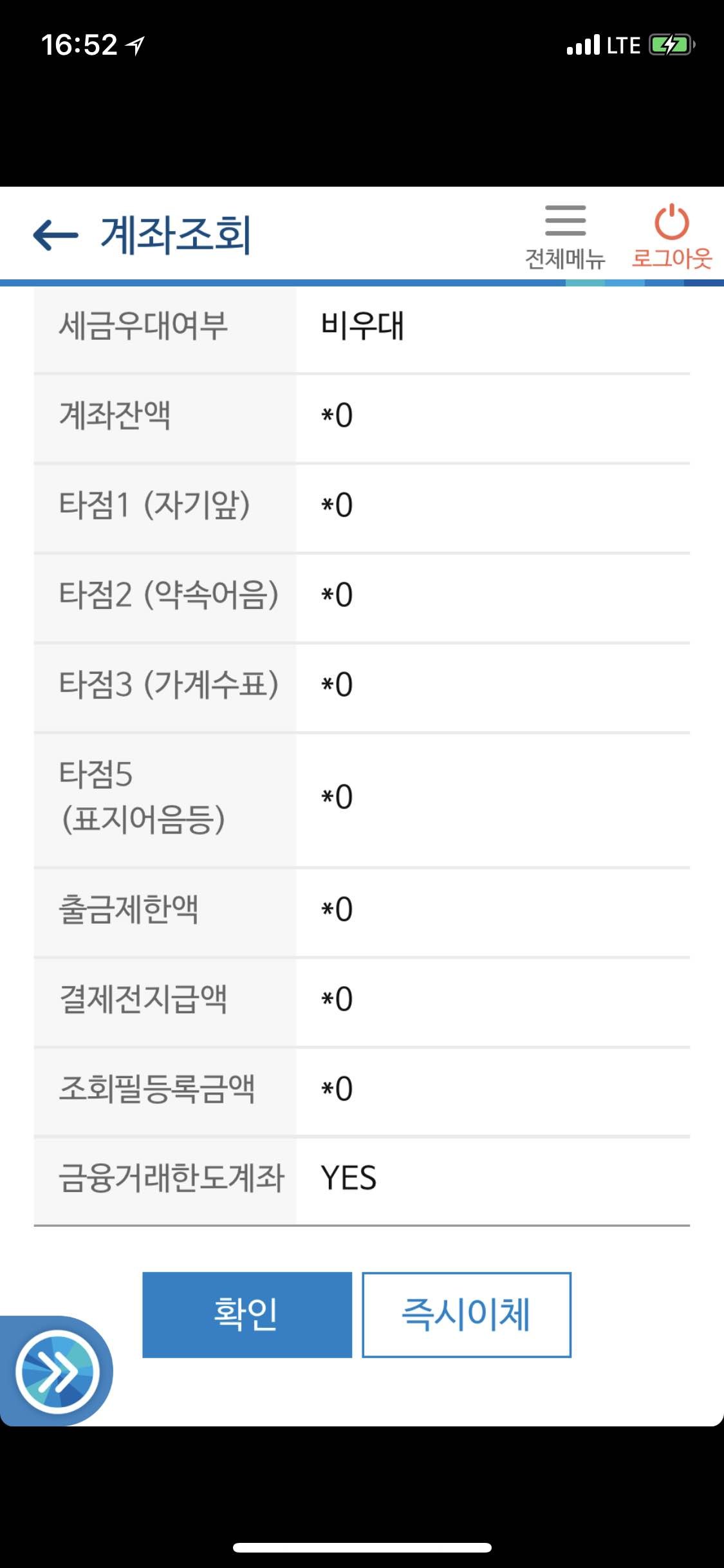The width and height of the screenshot is (724, 1568).
Task: Expand the 타점1 (자기앞) row
Action: 337,507
